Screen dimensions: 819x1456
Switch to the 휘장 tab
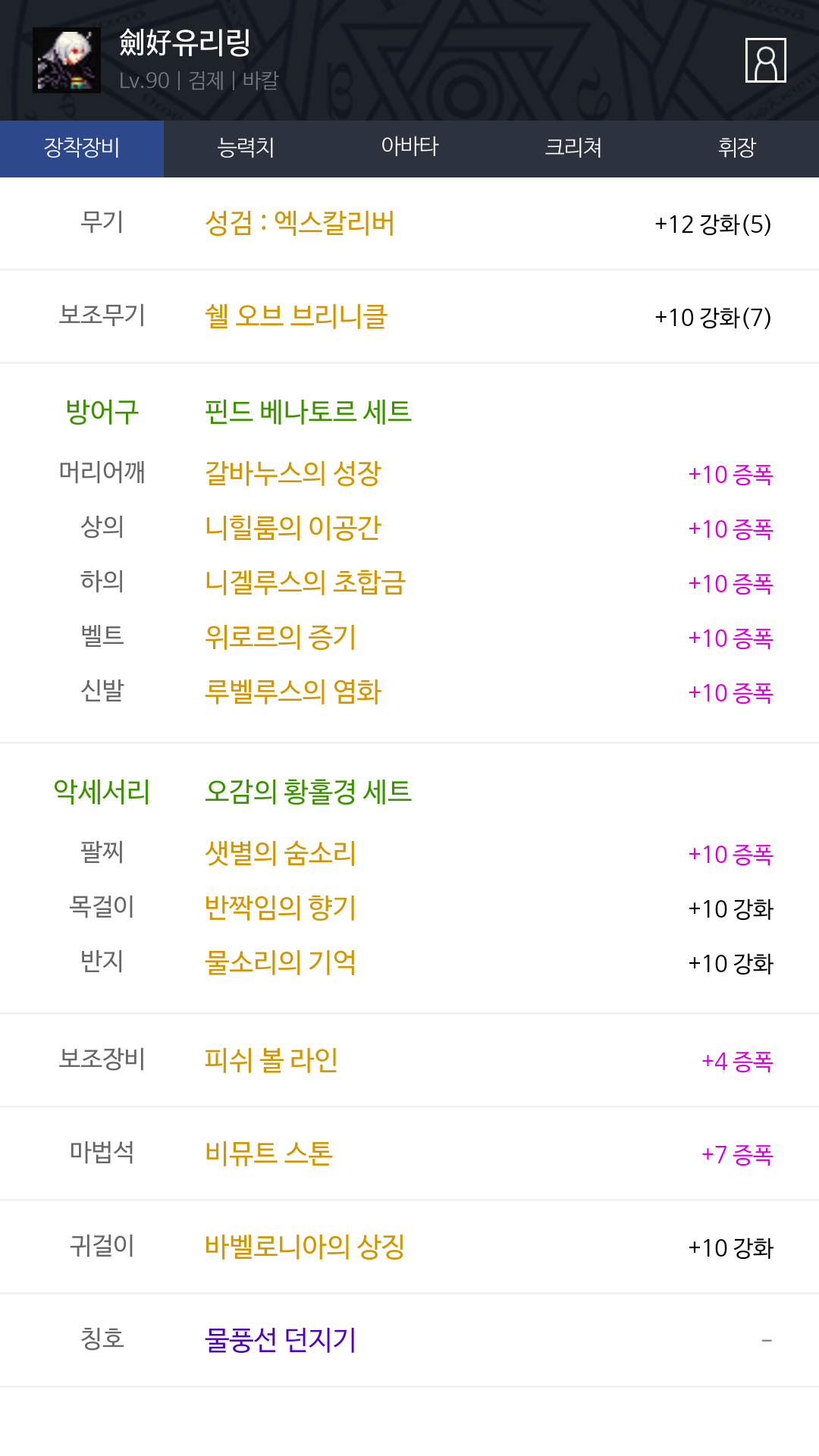coord(737,148)
